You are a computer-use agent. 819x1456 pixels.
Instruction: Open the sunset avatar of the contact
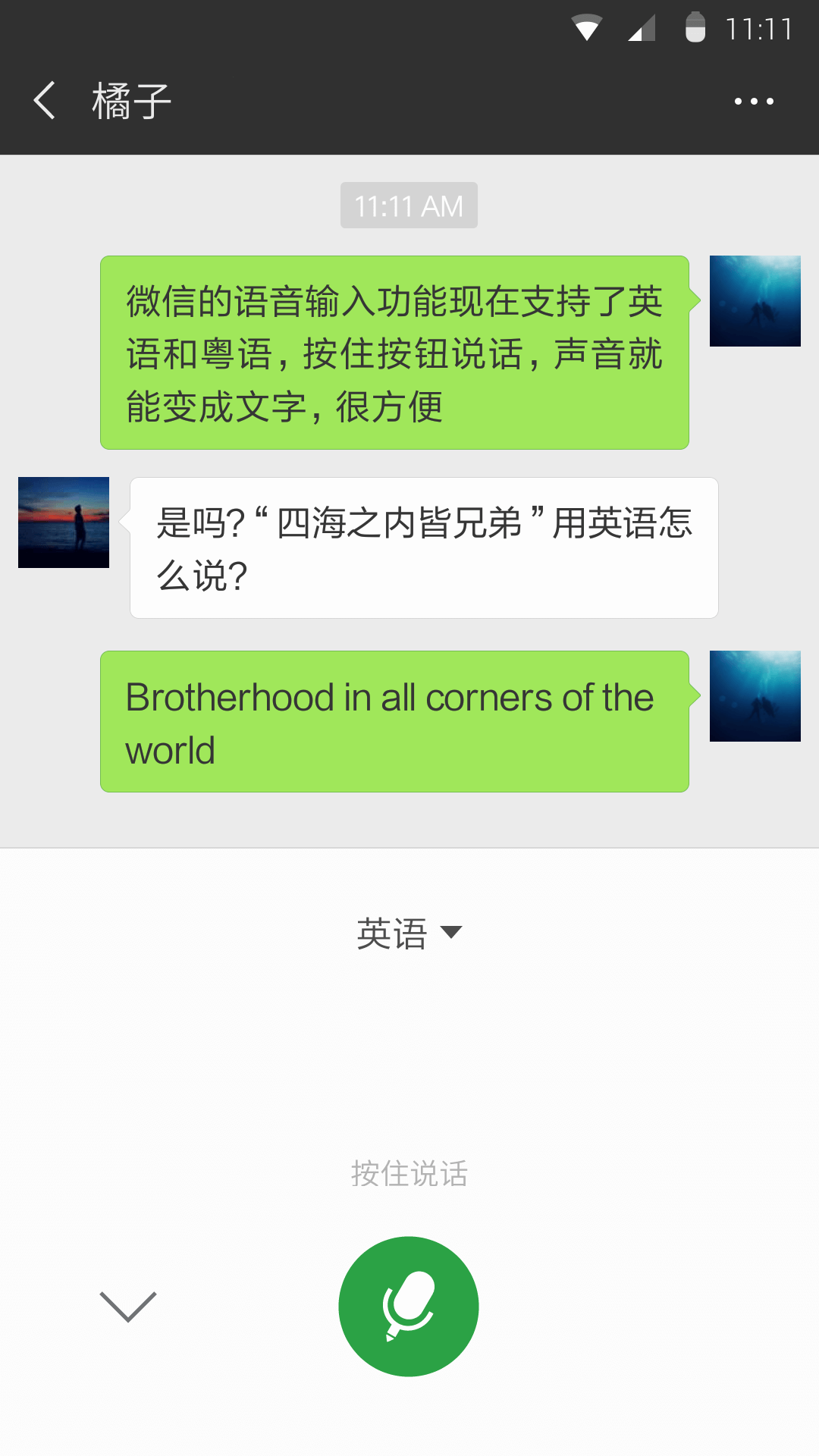(64, 522)
